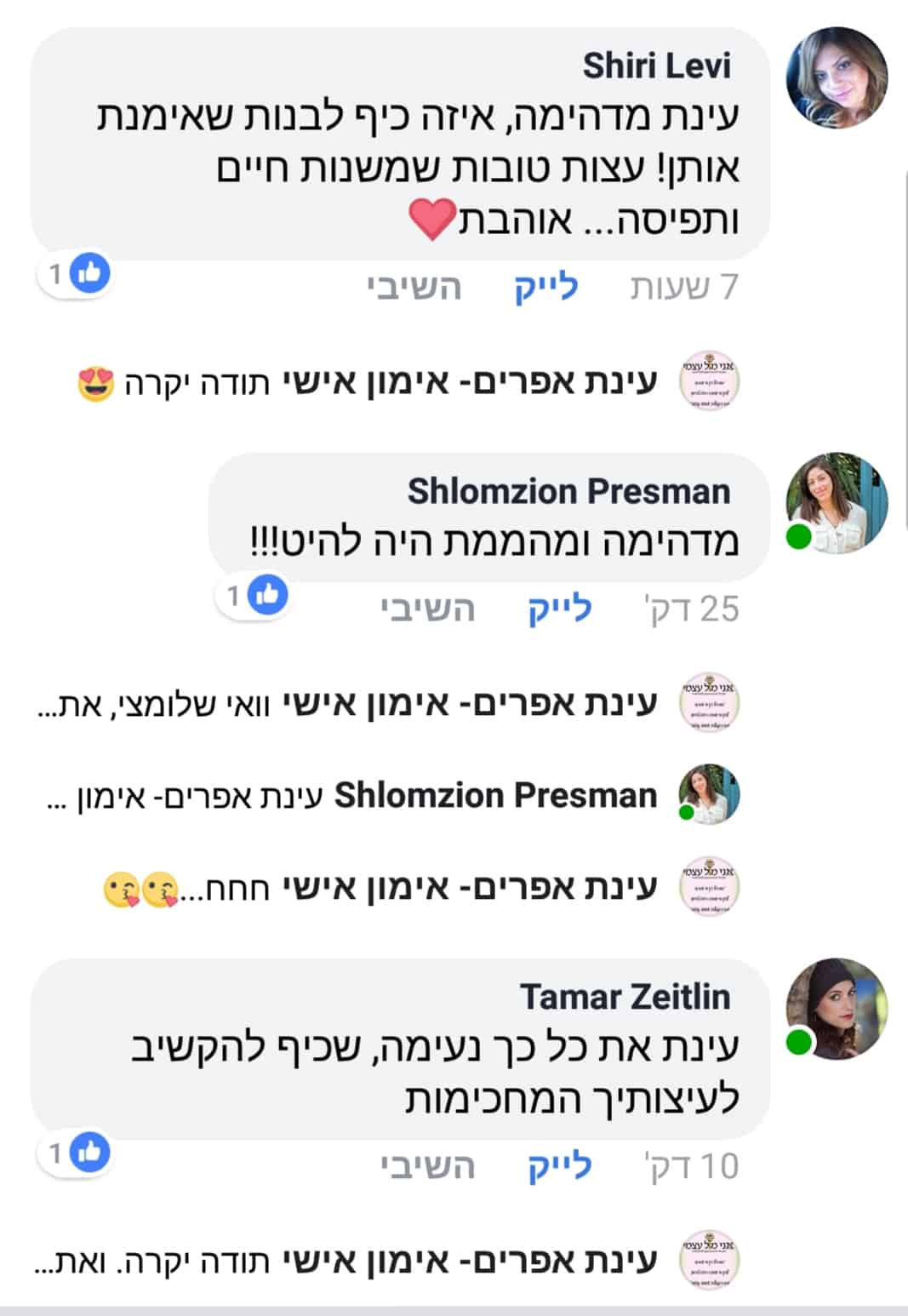Like Shlomzion Presman's comment "מדהימה ומהממת"
This screenshot has width=908, height=1316.
559,609
